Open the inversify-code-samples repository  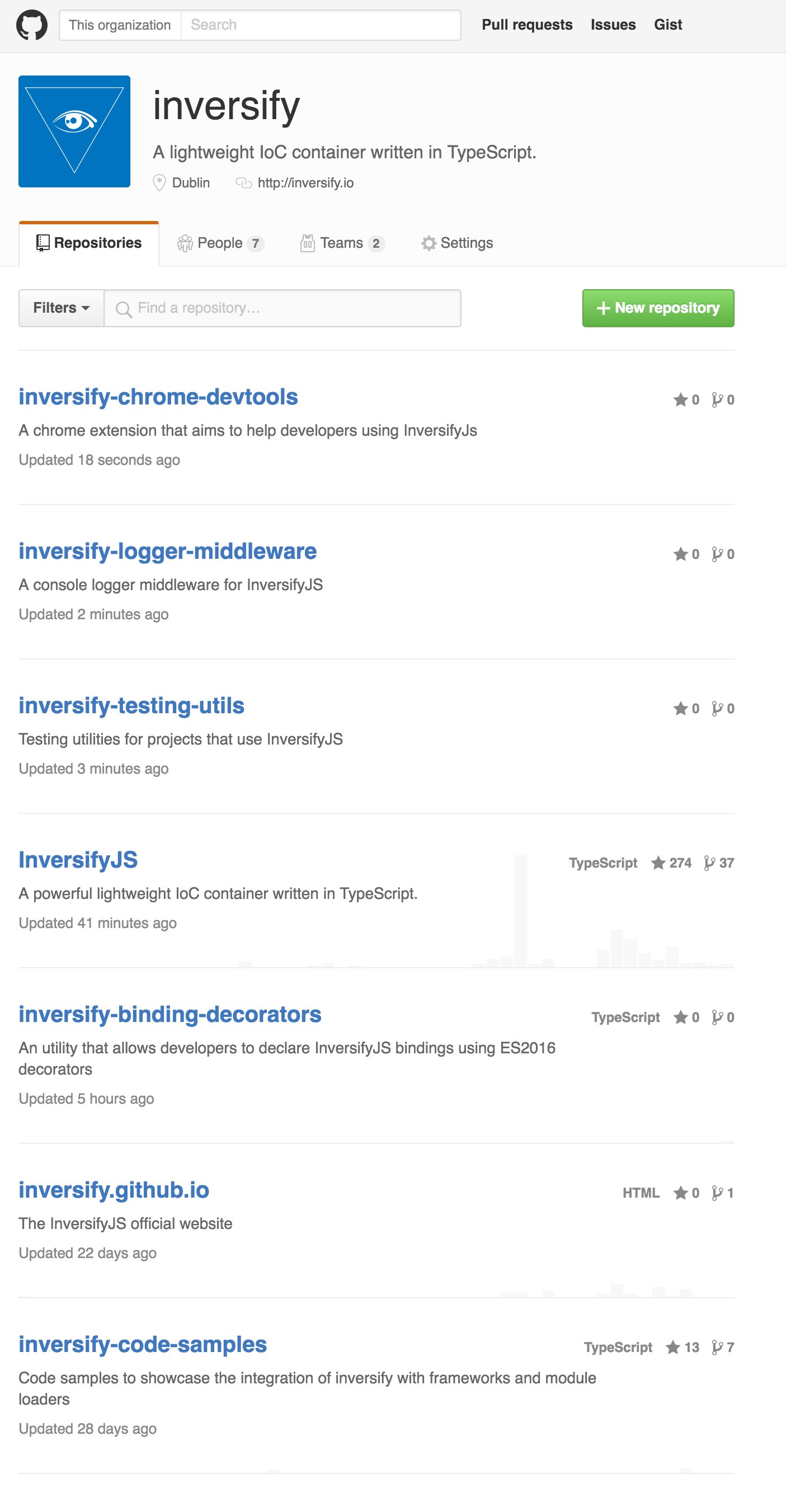143,1345
